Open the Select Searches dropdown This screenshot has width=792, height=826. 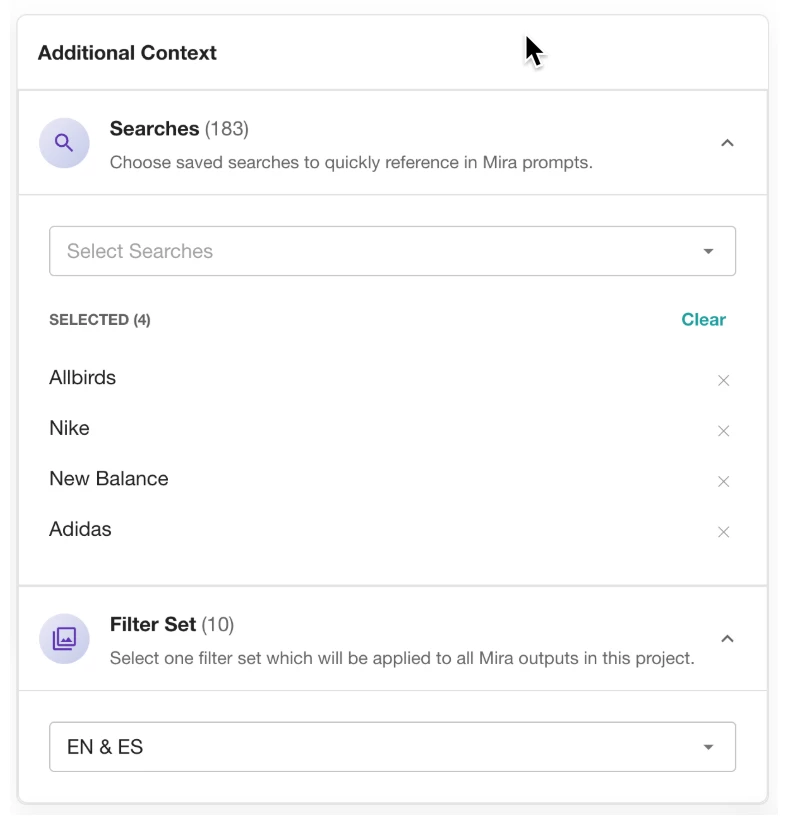(392, 251)
